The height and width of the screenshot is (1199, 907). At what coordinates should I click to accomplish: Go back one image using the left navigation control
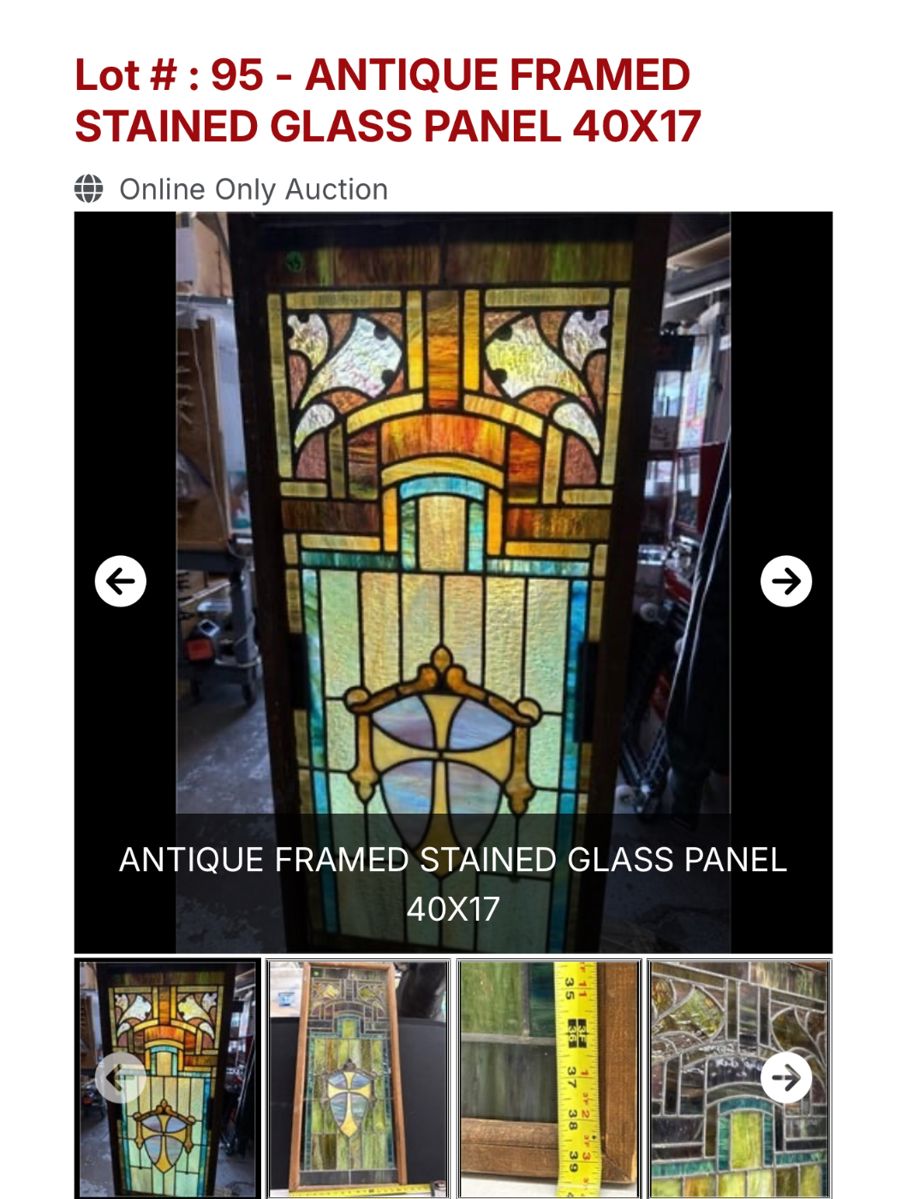(x=119, y=579)
